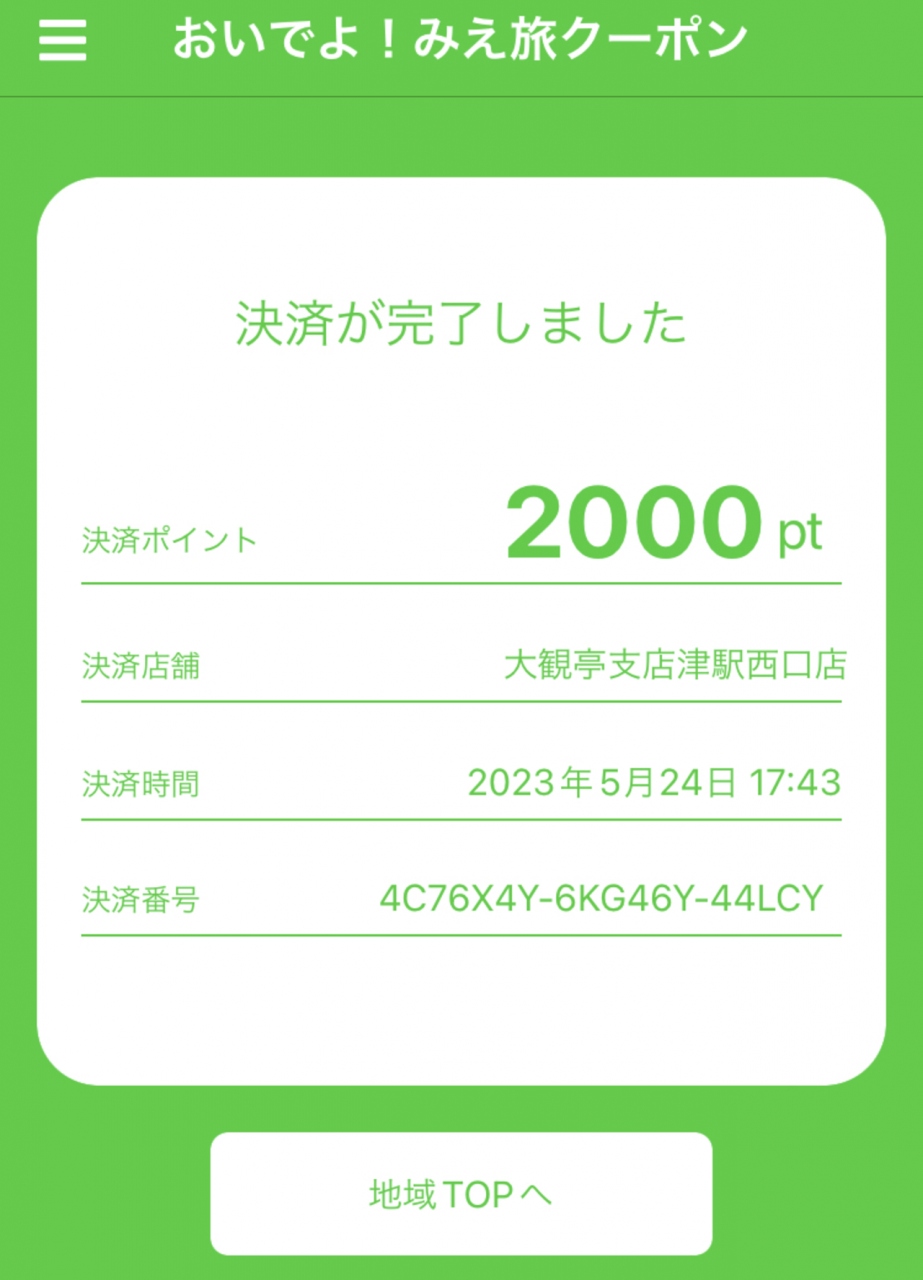This screenshot has height=1280, width=923.
Task: Open the hamburger drawer menu
Action: point(63,41)
